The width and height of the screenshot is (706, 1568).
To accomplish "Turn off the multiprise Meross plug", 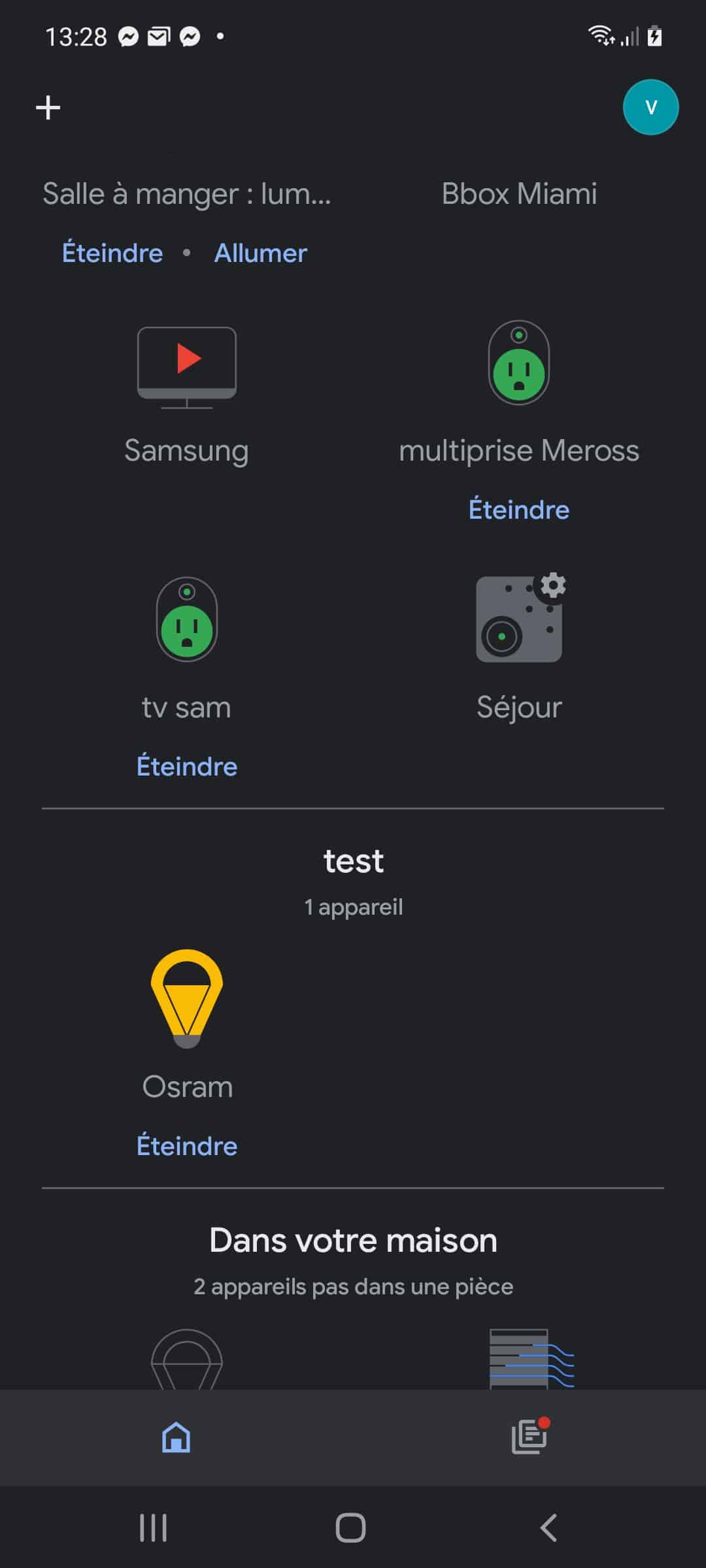I will [519, 510].
